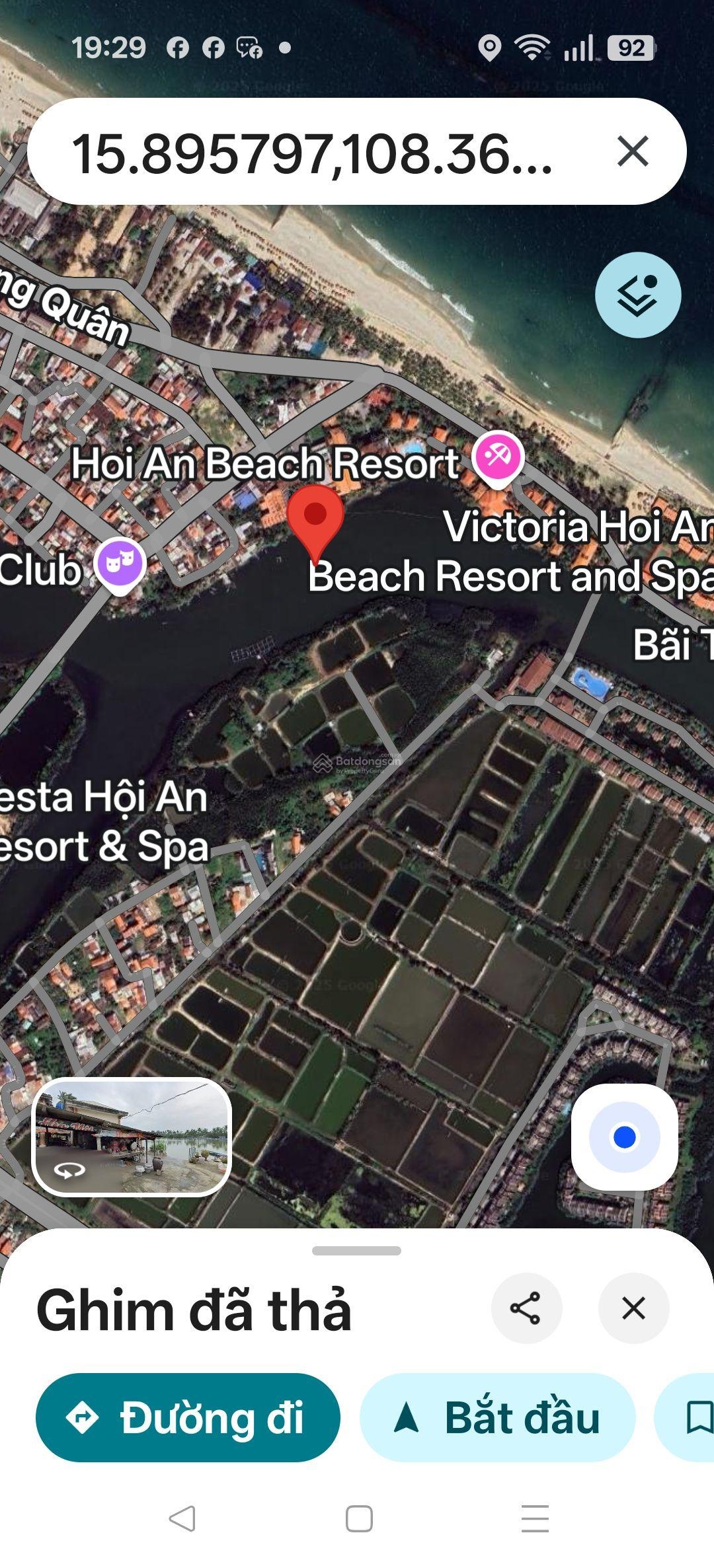Select the purple Club theater marker

pos(120,564)
